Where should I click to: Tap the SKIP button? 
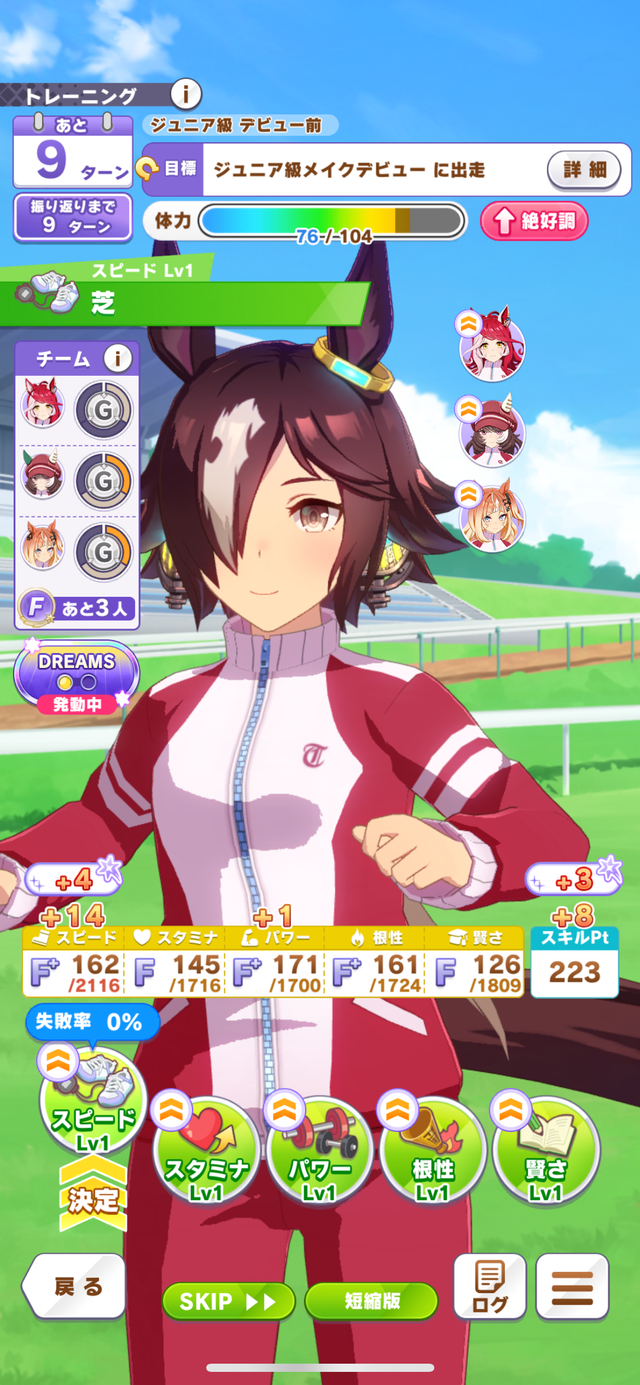pos(228,1301)
